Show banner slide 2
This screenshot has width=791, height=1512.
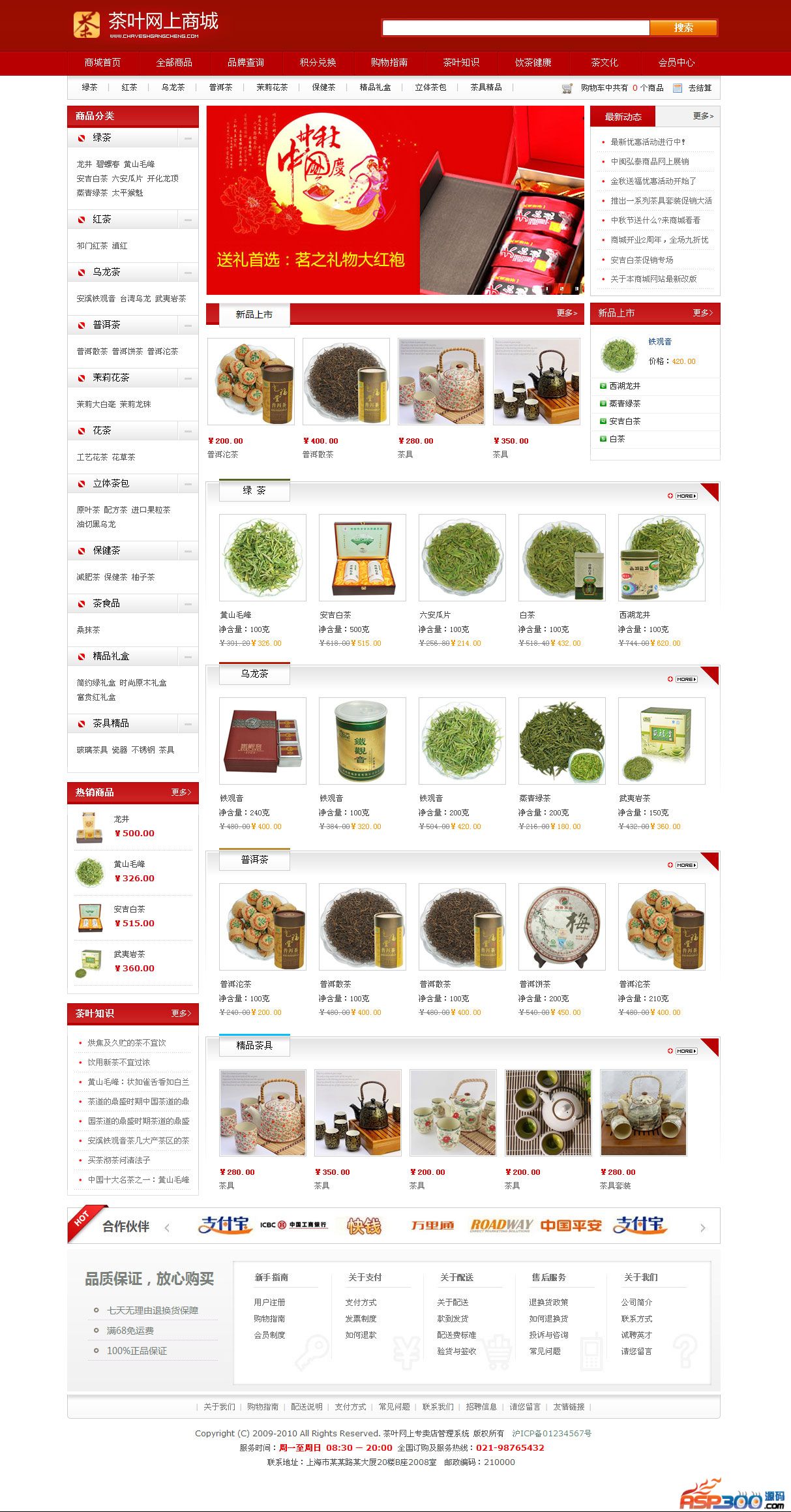[x=561, y=288]
